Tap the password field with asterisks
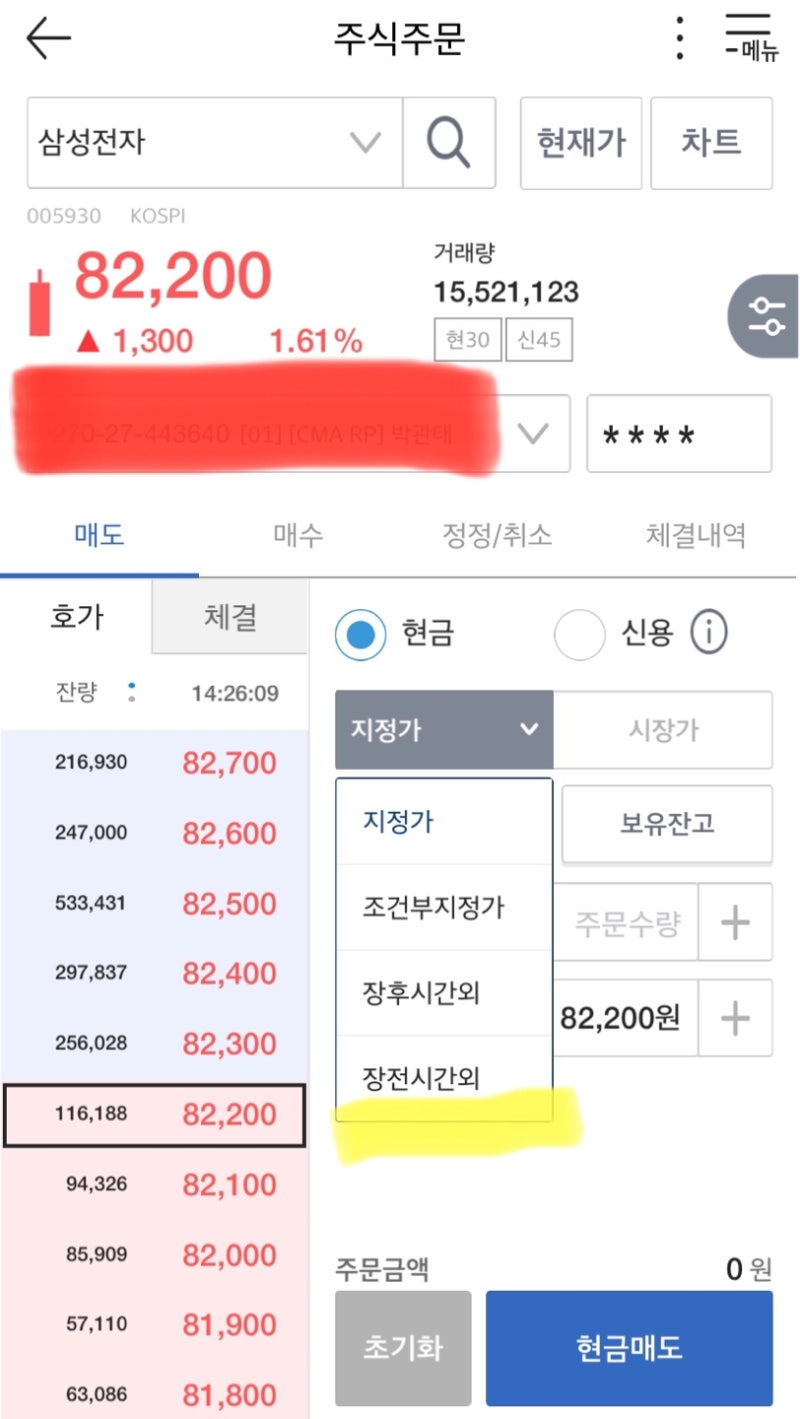 pos(679,433)
